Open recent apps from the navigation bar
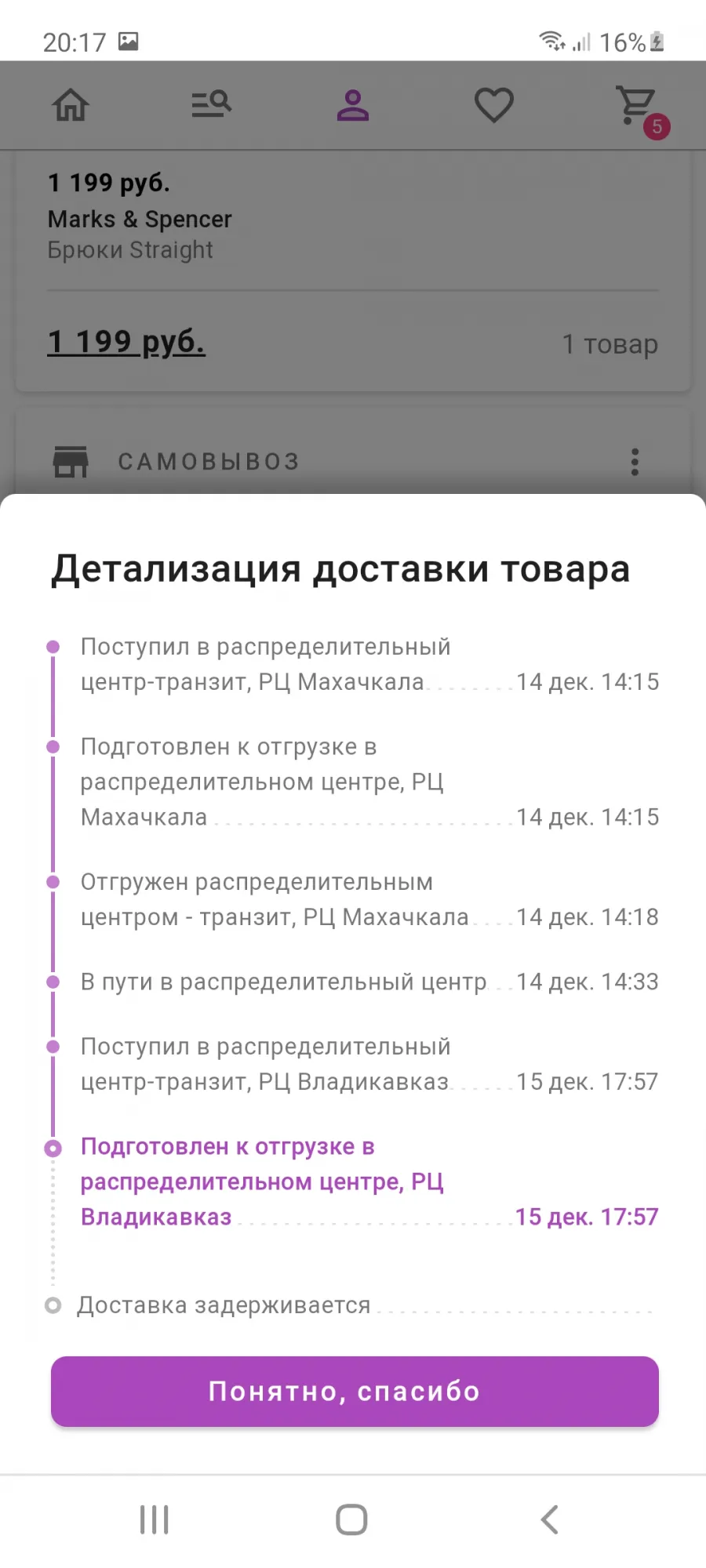 [154, 1519]
